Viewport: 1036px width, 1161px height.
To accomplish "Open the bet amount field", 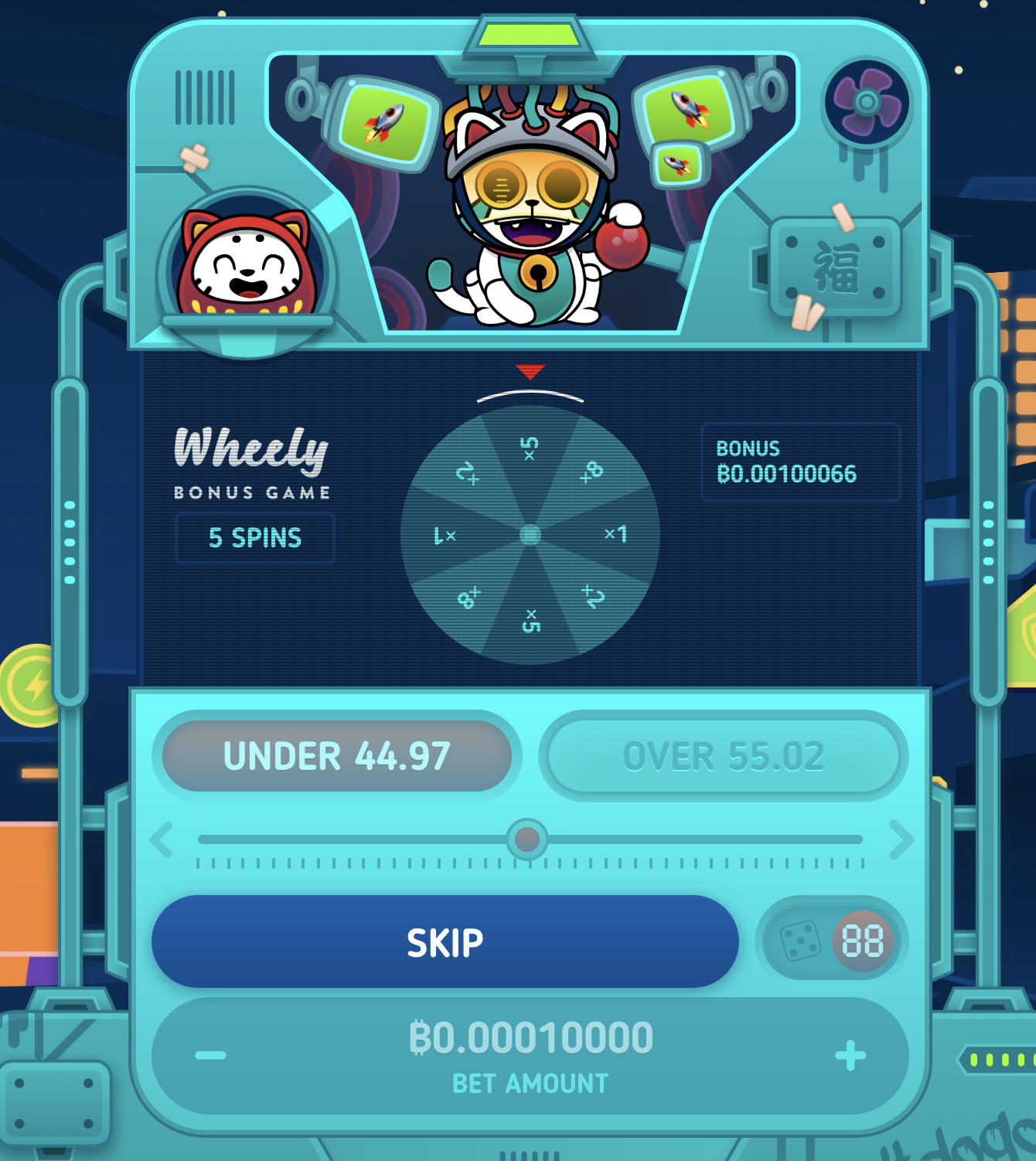I will pos(530,1038).
